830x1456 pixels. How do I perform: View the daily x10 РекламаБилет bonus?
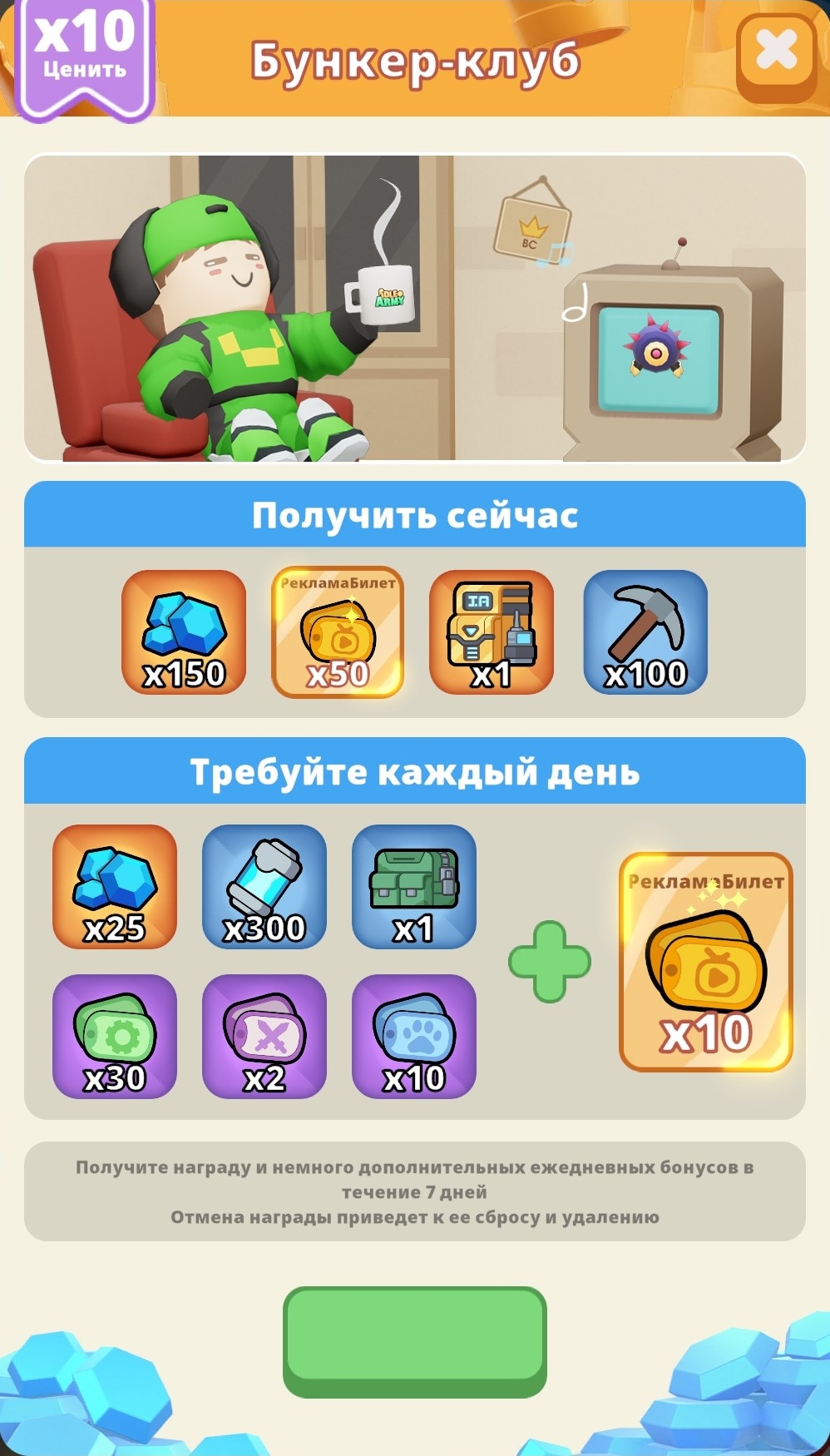coord(706,962)
